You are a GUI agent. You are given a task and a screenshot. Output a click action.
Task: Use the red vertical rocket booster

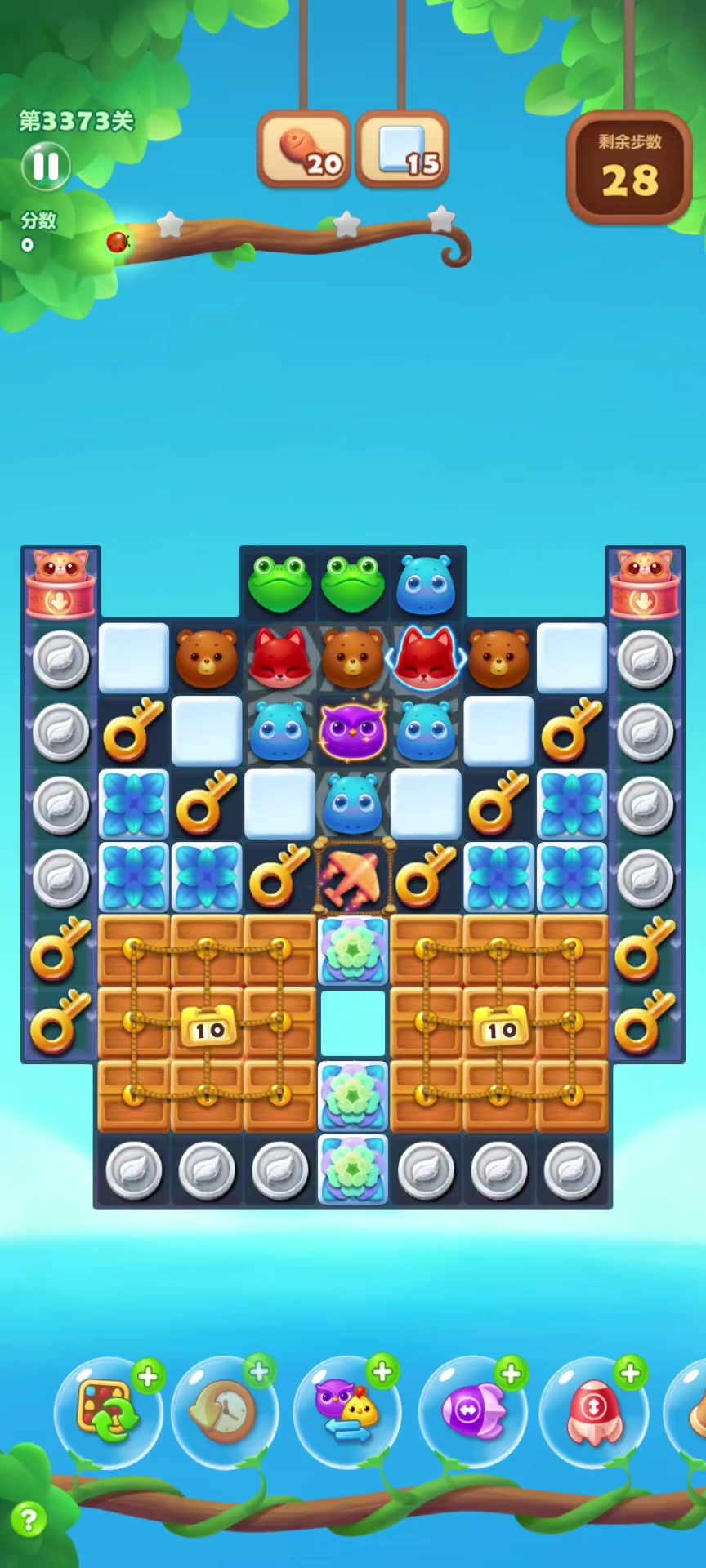(x=594, y=1412)
